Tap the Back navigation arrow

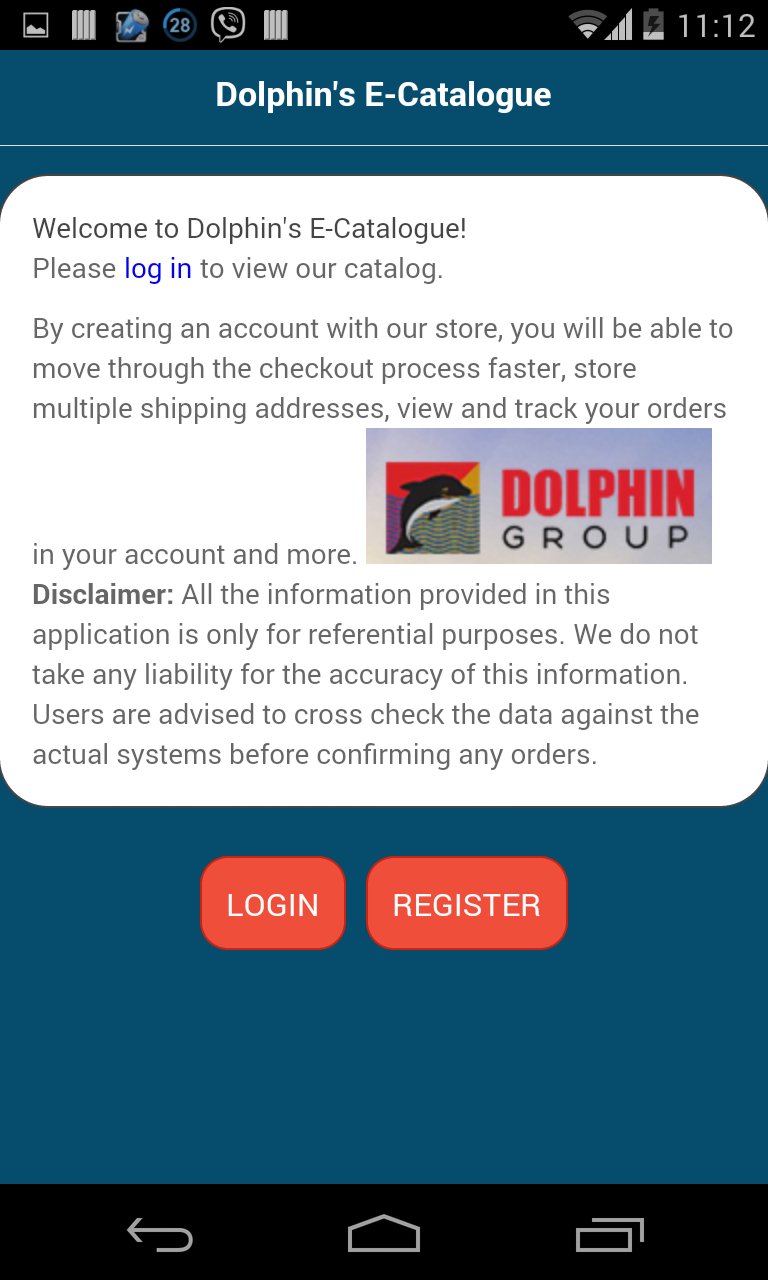157,1236
